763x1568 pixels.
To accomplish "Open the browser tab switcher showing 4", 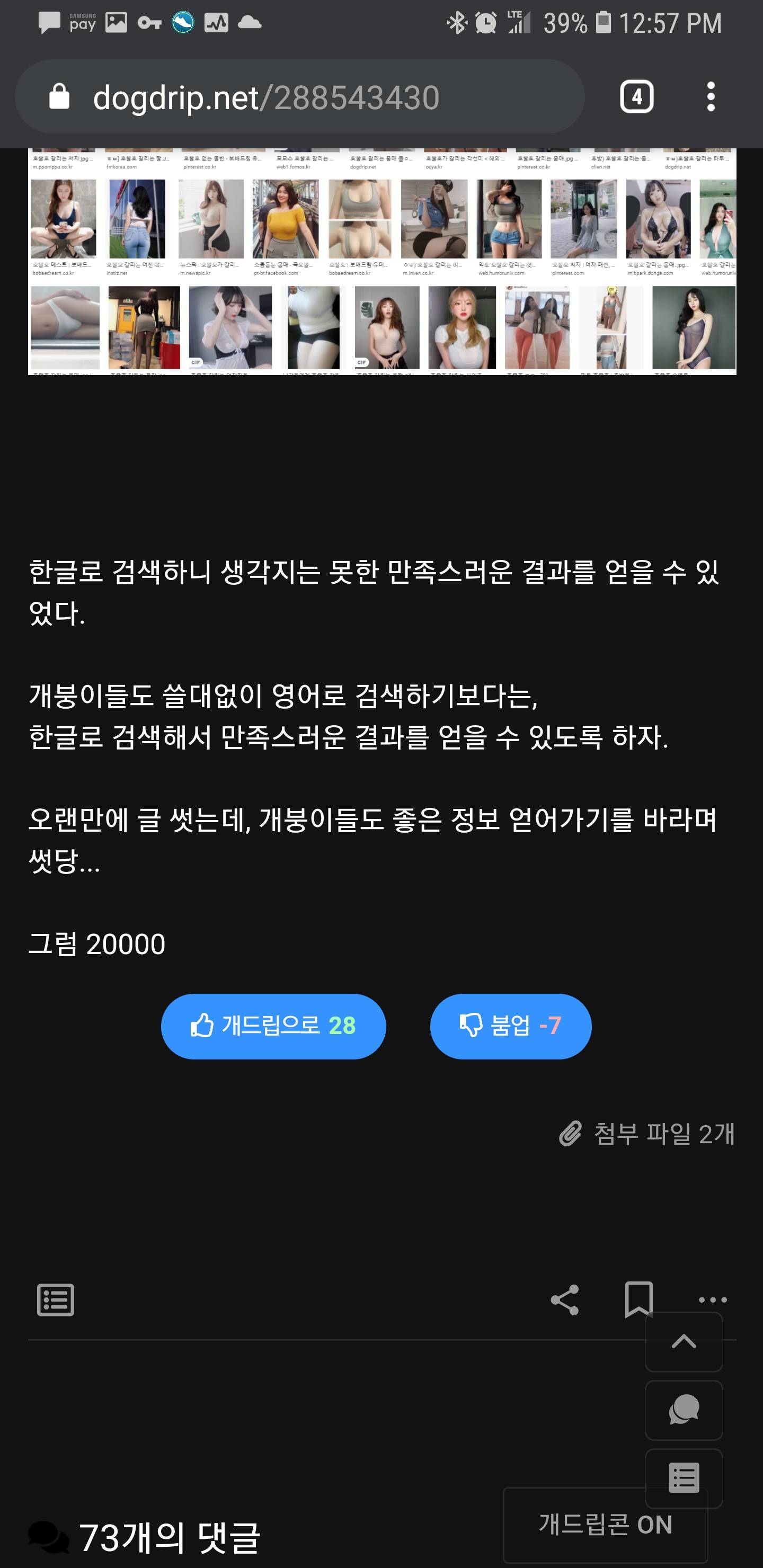I will (x=636, y=97).
